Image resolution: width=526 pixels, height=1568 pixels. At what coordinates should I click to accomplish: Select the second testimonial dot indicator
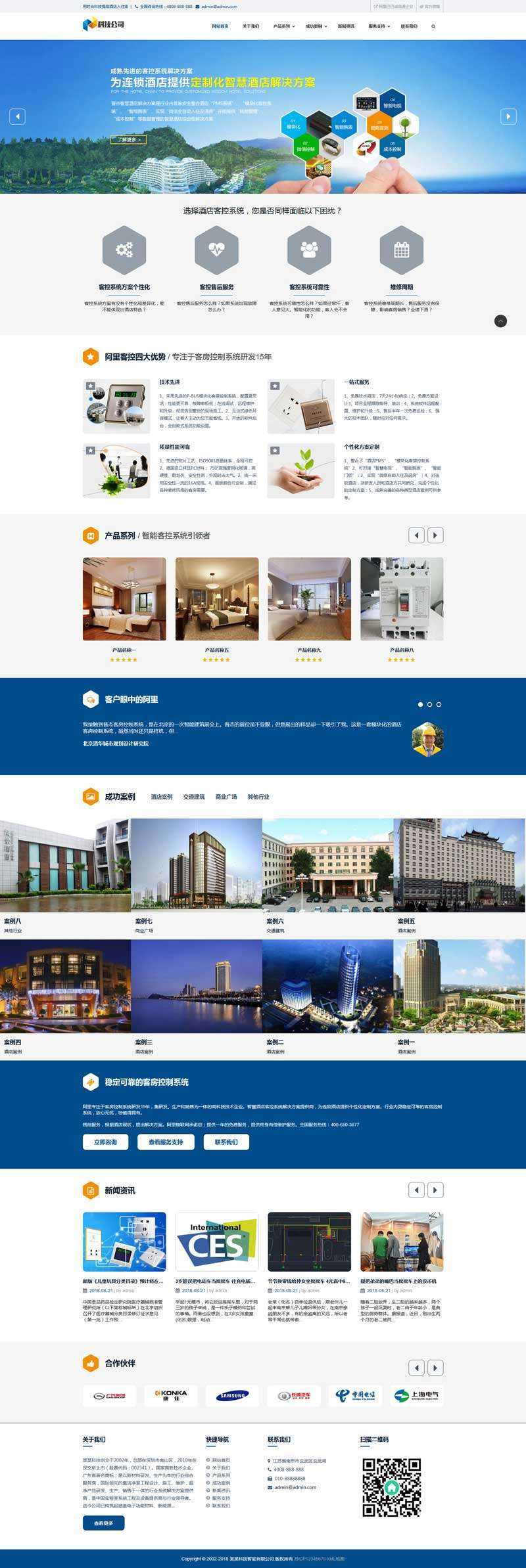coord(429,704)
